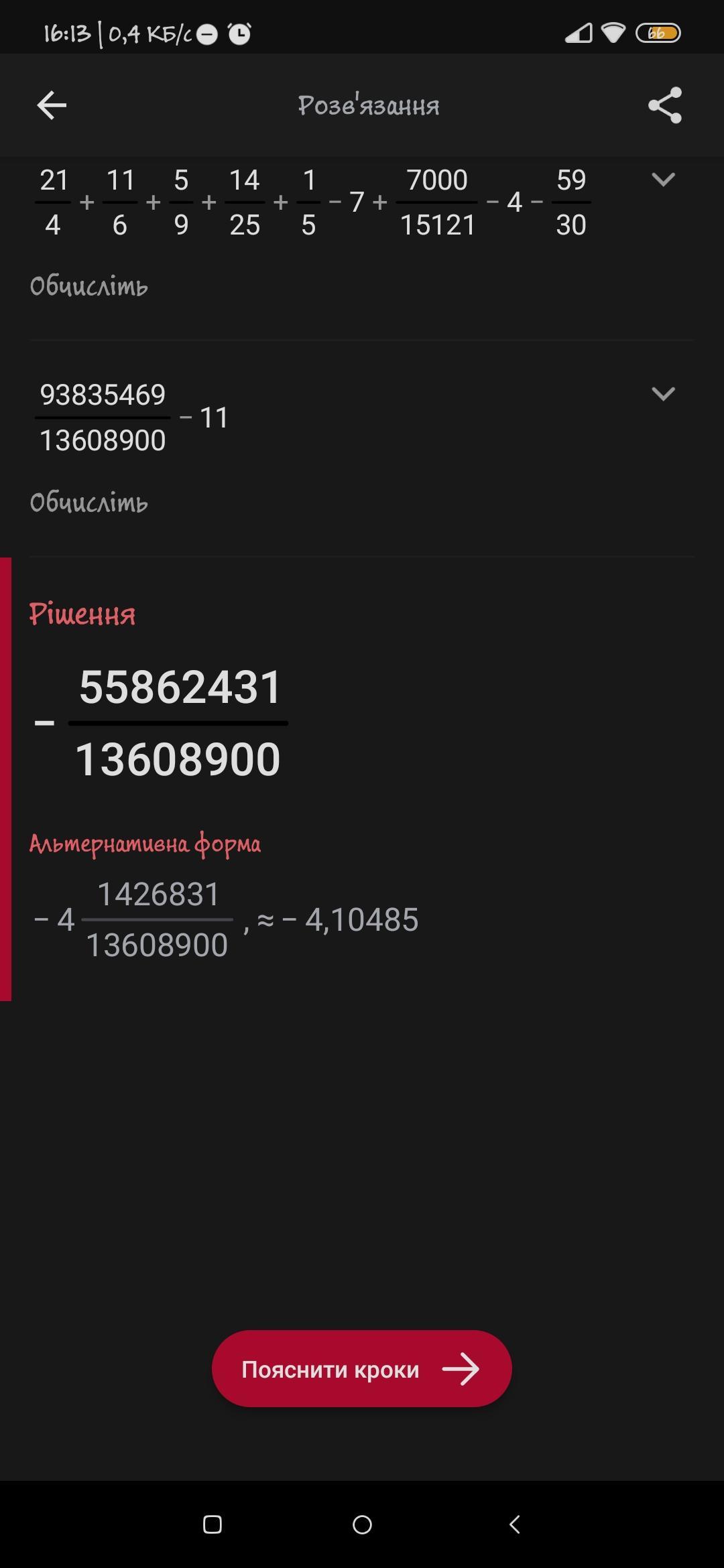Open recent apps from navigation bar
Viewport: 724px width, 1568px height.
(213, 1525)
